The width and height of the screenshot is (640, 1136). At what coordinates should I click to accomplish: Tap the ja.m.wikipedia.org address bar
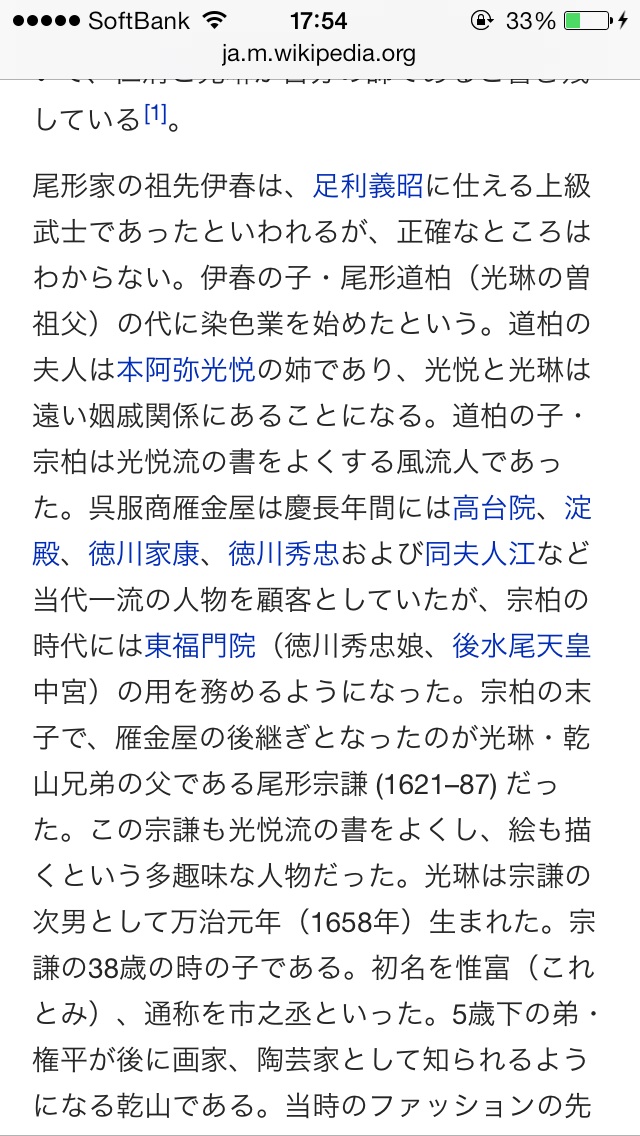pyautogui.click(x=320, y=54)
